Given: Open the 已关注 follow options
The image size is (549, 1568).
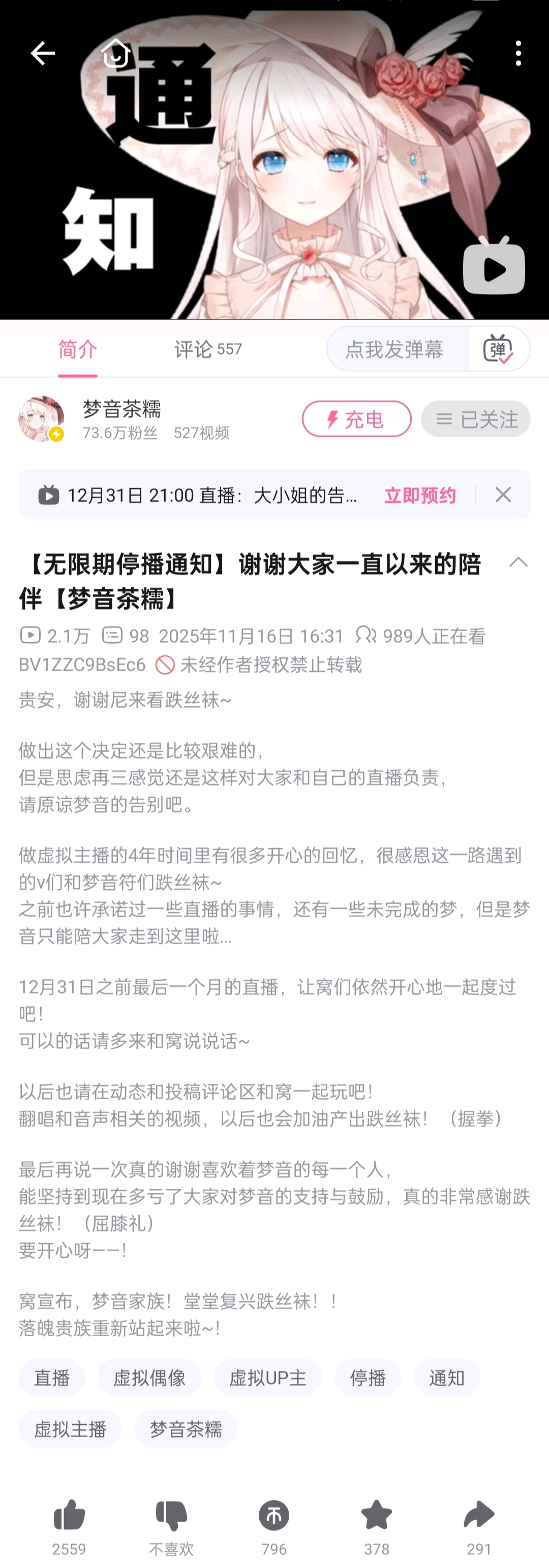Looking at the screenshot, I should [x=475, y=419].
